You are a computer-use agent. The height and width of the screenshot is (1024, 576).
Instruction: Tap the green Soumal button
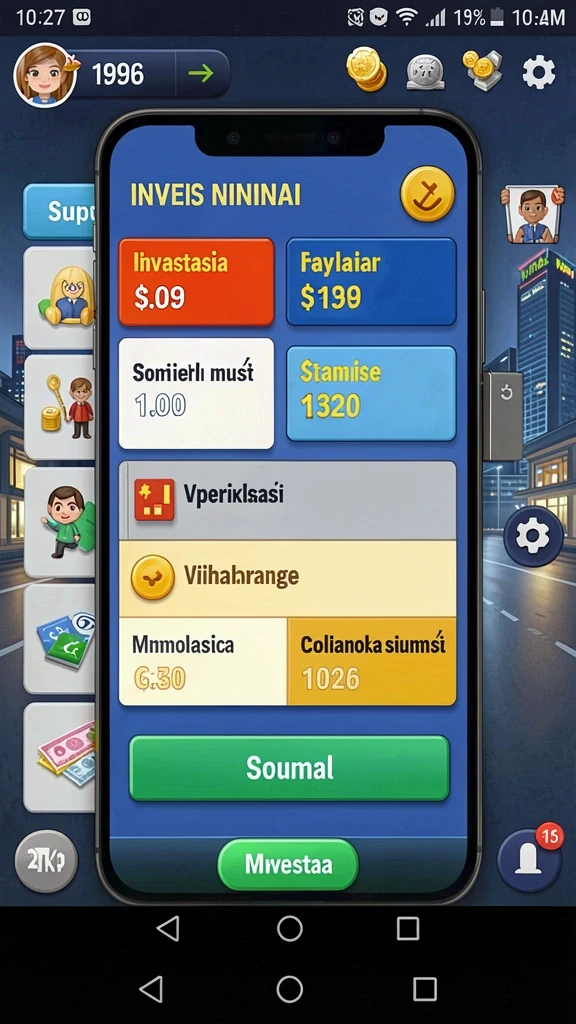tap(289, 767)
